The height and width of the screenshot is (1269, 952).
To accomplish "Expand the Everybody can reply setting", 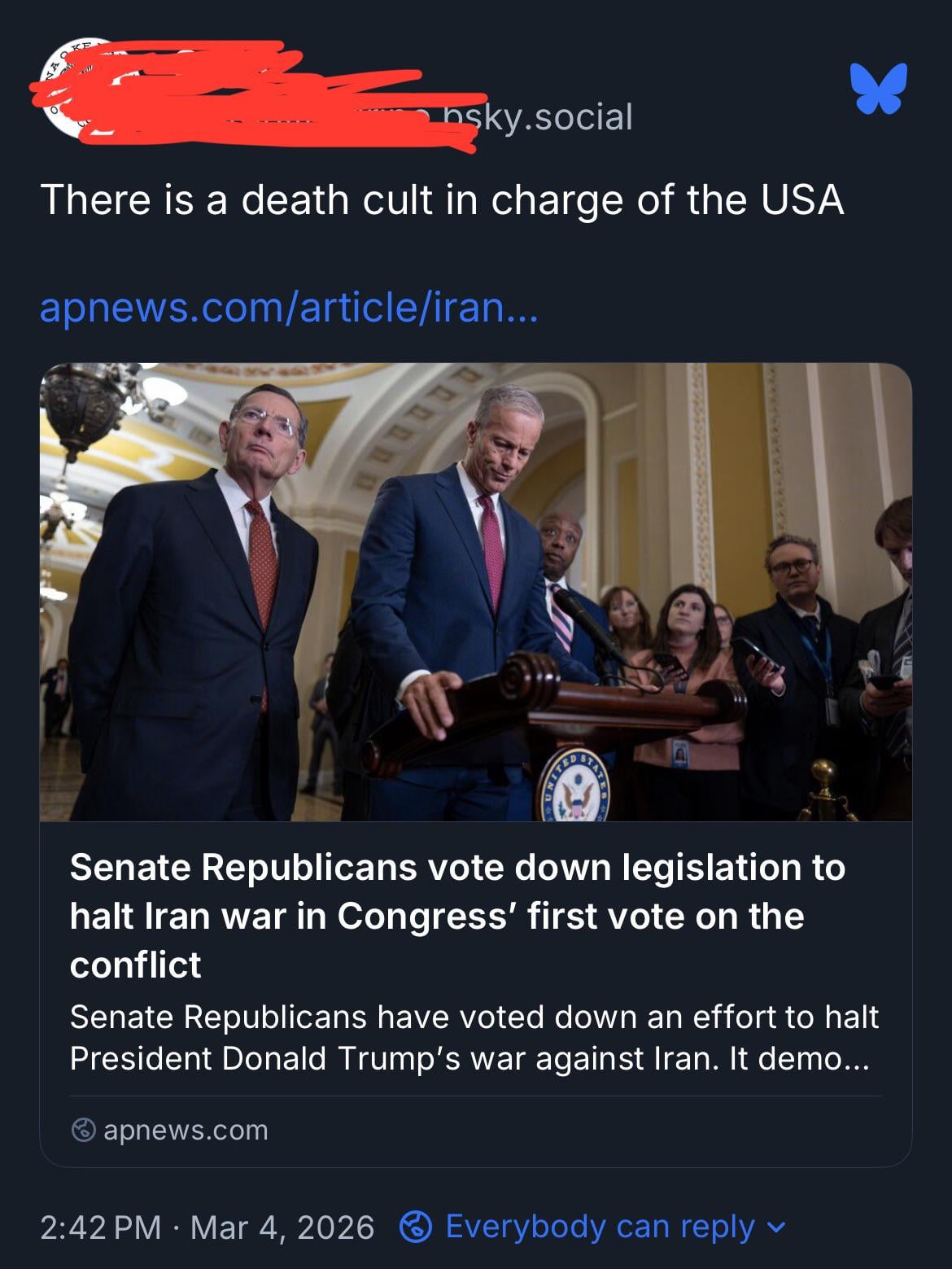I will (600, 1227).
